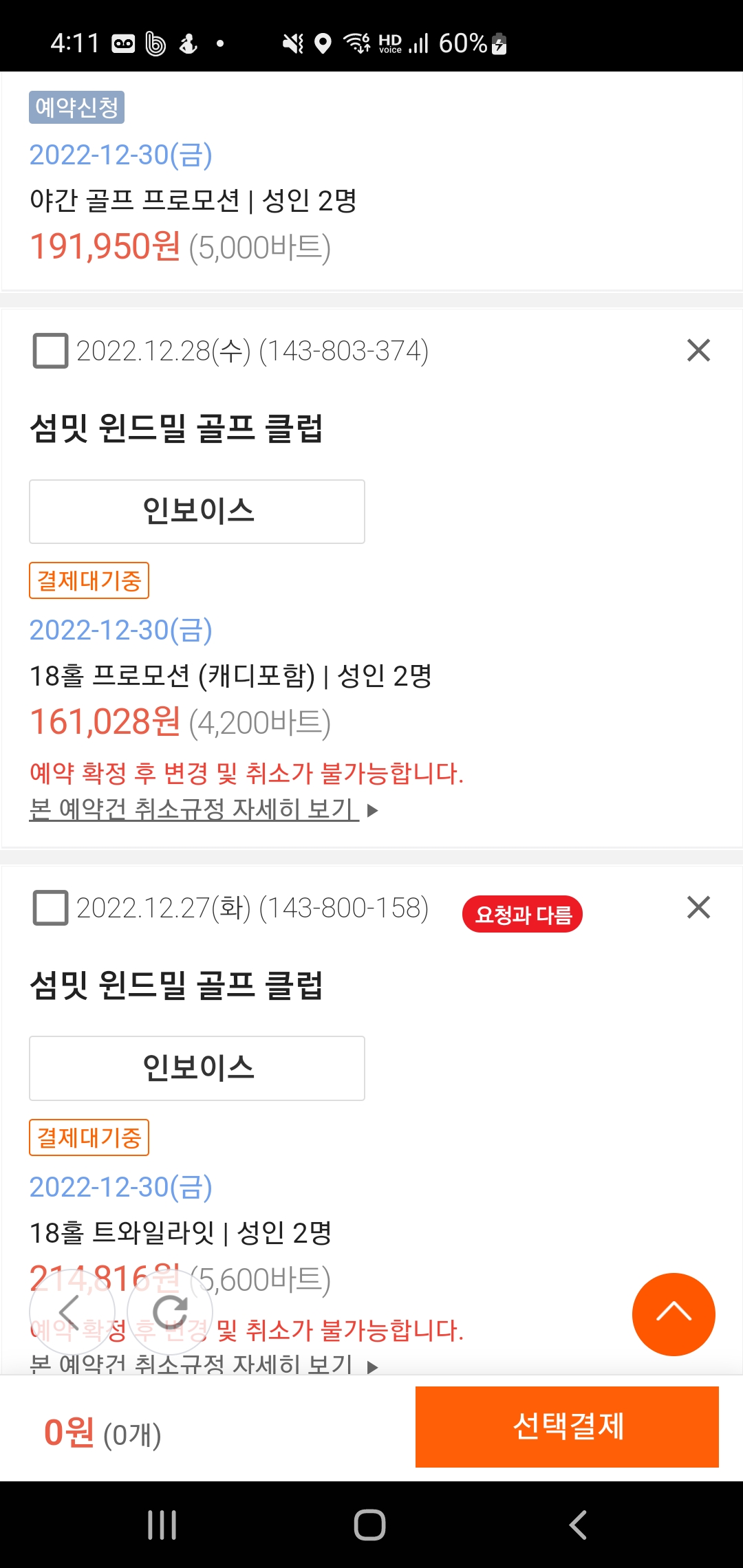
Task: Open recent apps from navigation bar
Action: pos(162,1525)
